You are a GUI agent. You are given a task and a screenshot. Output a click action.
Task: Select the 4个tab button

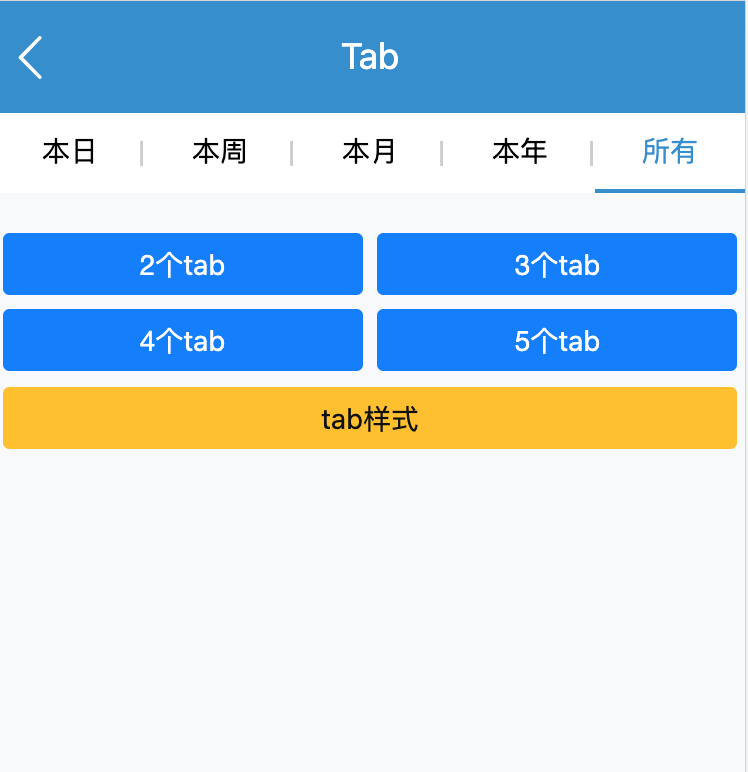[183, 341]
